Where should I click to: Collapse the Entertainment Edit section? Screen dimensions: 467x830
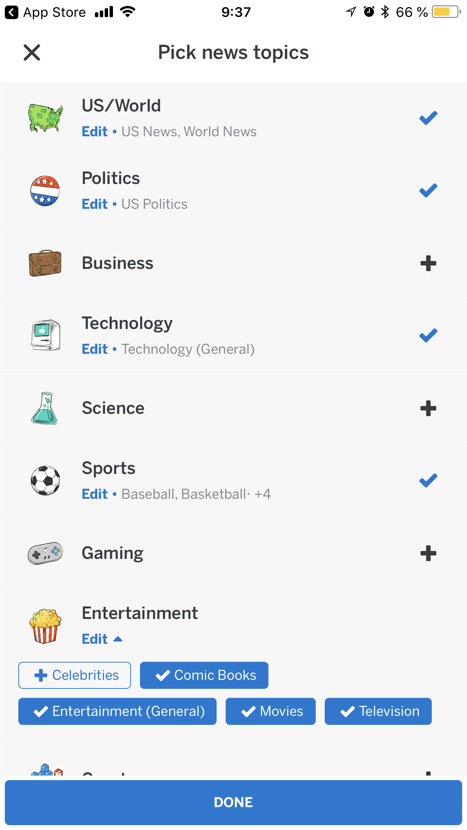point(102,639)
